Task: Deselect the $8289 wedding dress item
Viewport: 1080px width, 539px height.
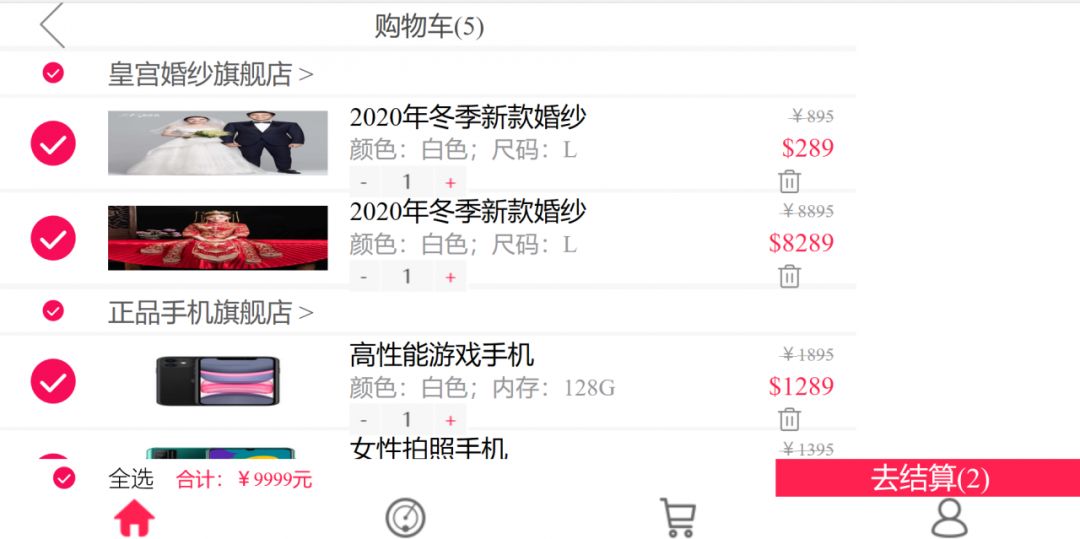Action: 53,238
